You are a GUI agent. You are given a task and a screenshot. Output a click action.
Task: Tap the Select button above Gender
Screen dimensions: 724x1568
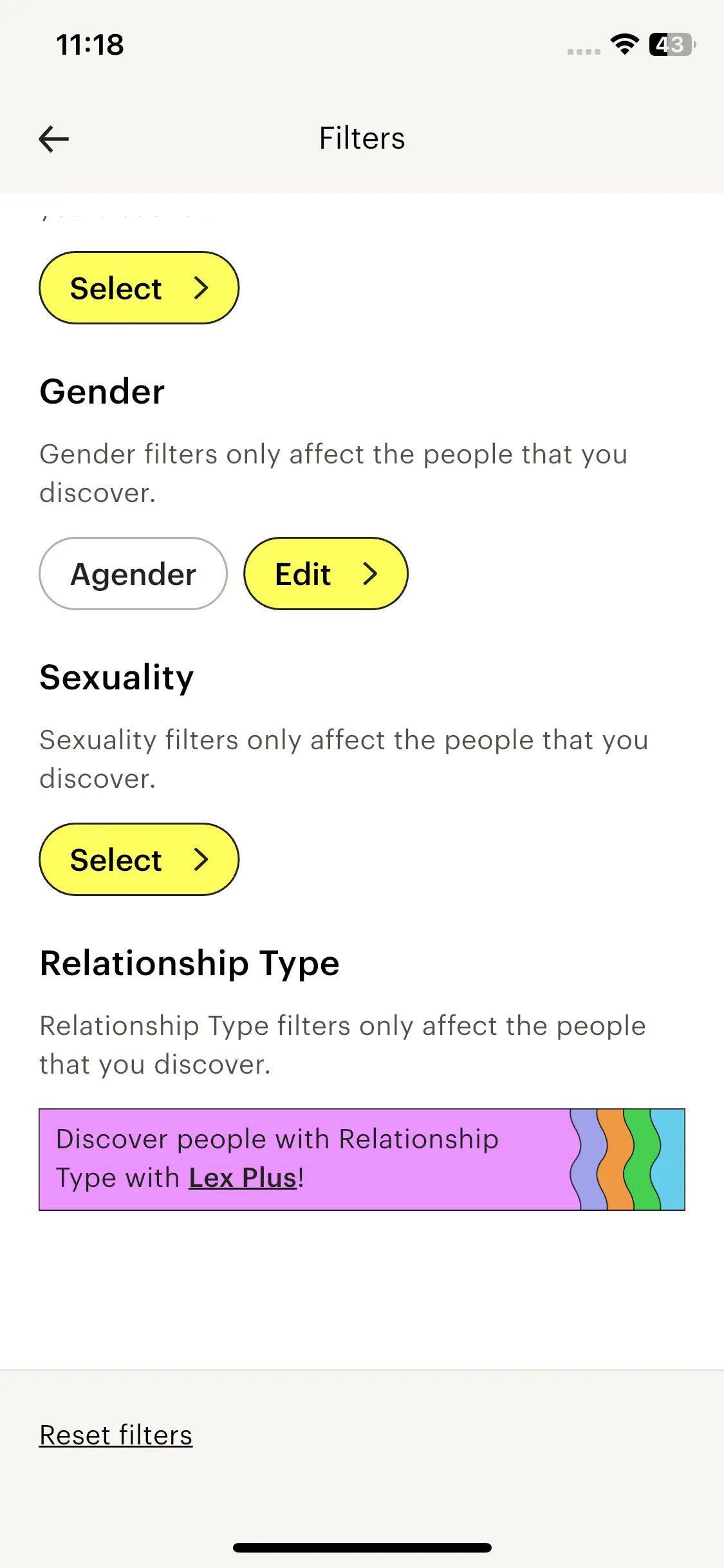139,288
